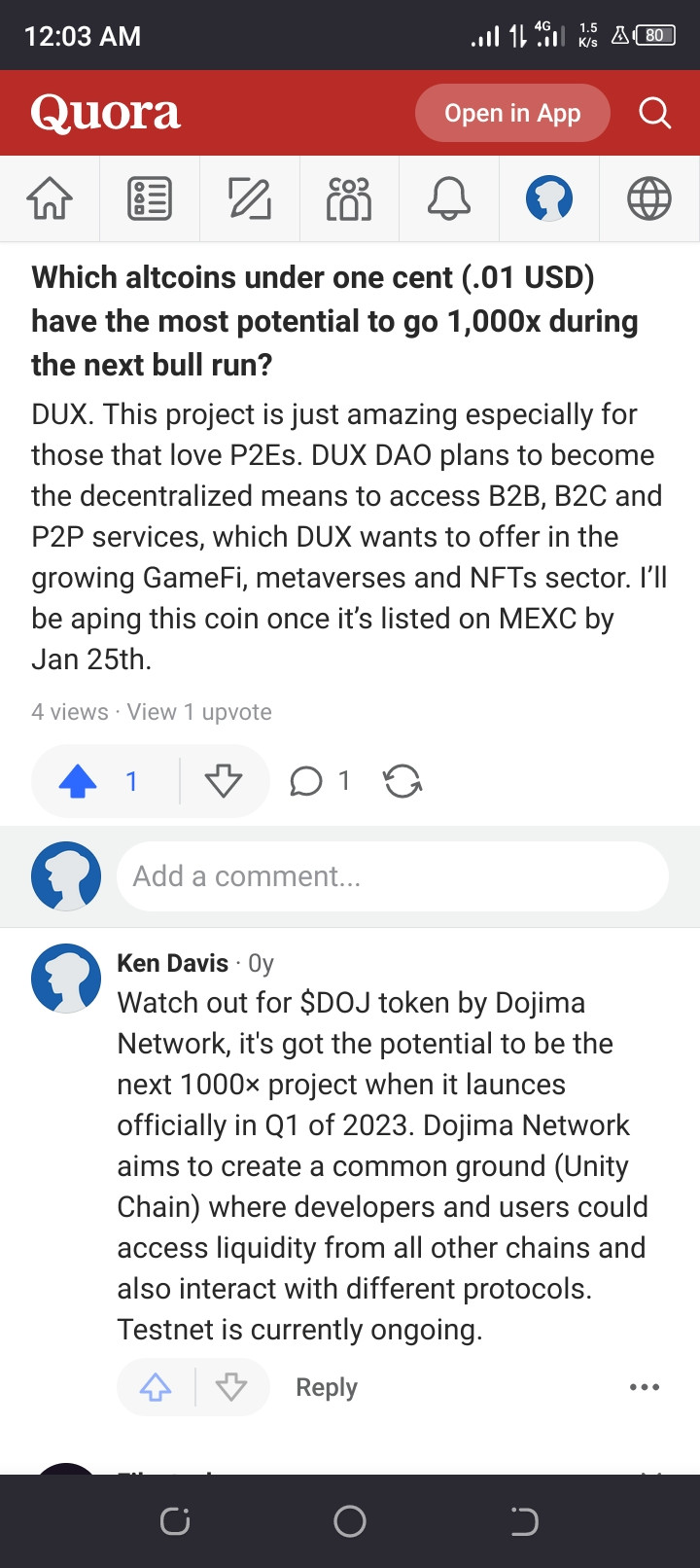The image size is (700, 1568).
Task: Tap the Open in App button
Action: pos(512,114)
